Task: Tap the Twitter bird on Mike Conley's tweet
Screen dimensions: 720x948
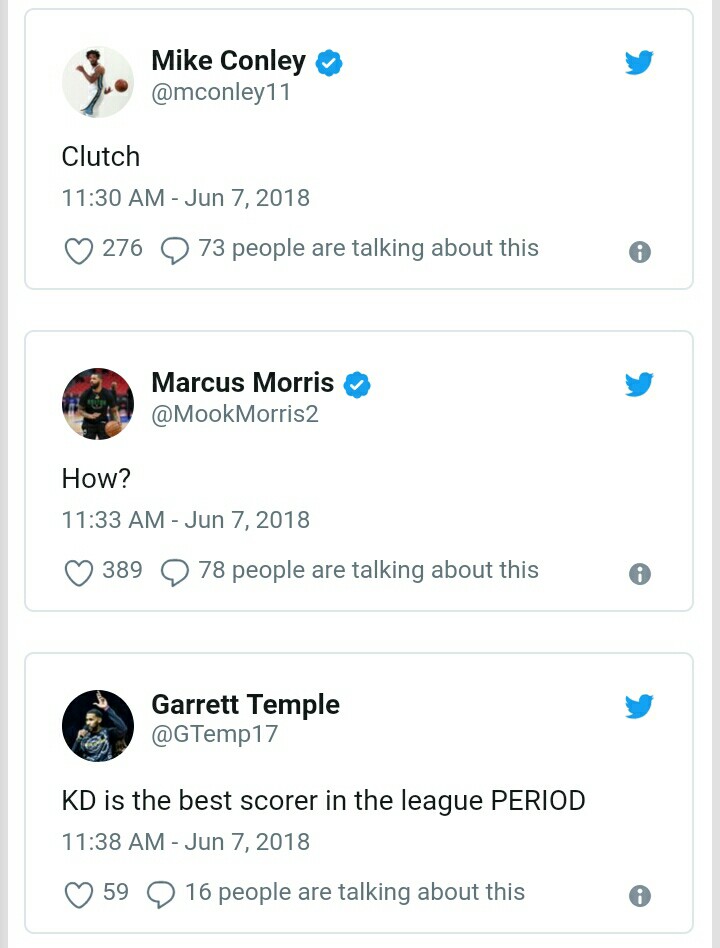Action: click(x=639, y=63)
